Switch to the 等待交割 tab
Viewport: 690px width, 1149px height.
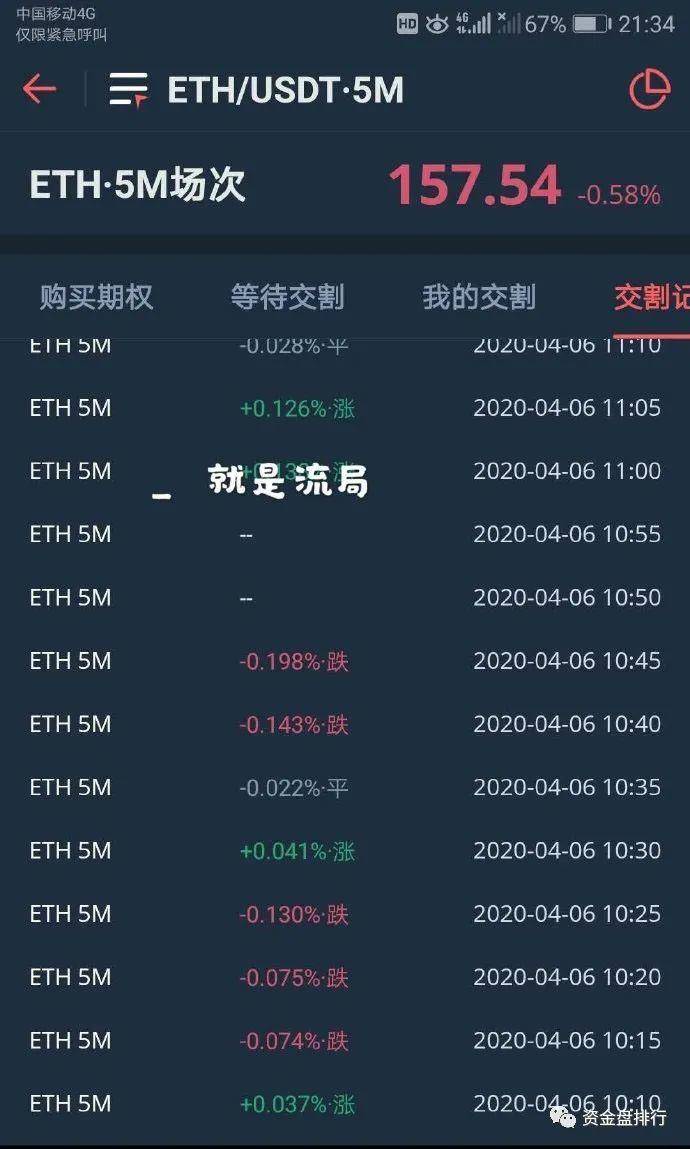click(287, 298)
